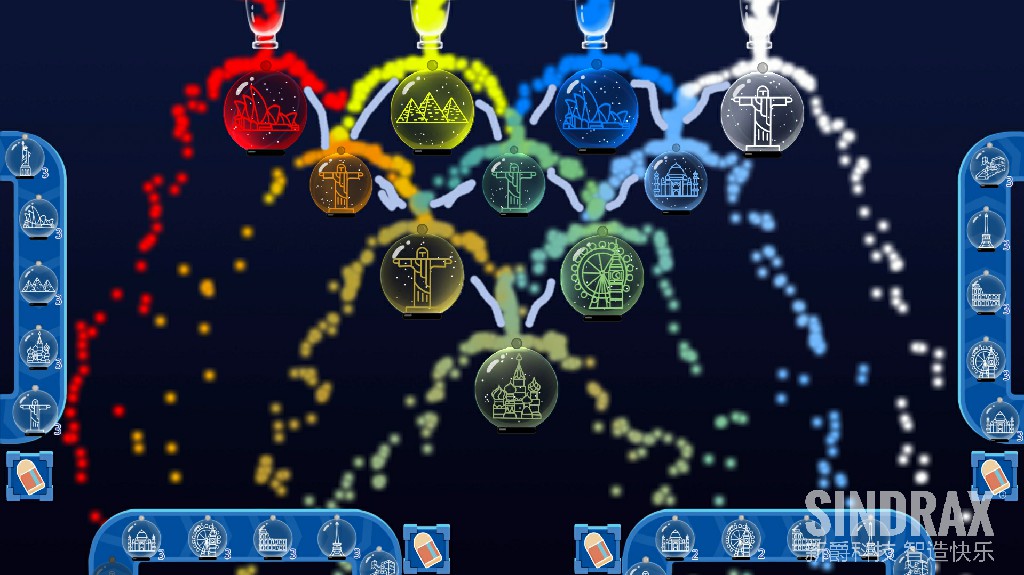Tap the red Sydney Opera House globe
The height and width of the screenshot is (575, 1024).
coord(265,110)
